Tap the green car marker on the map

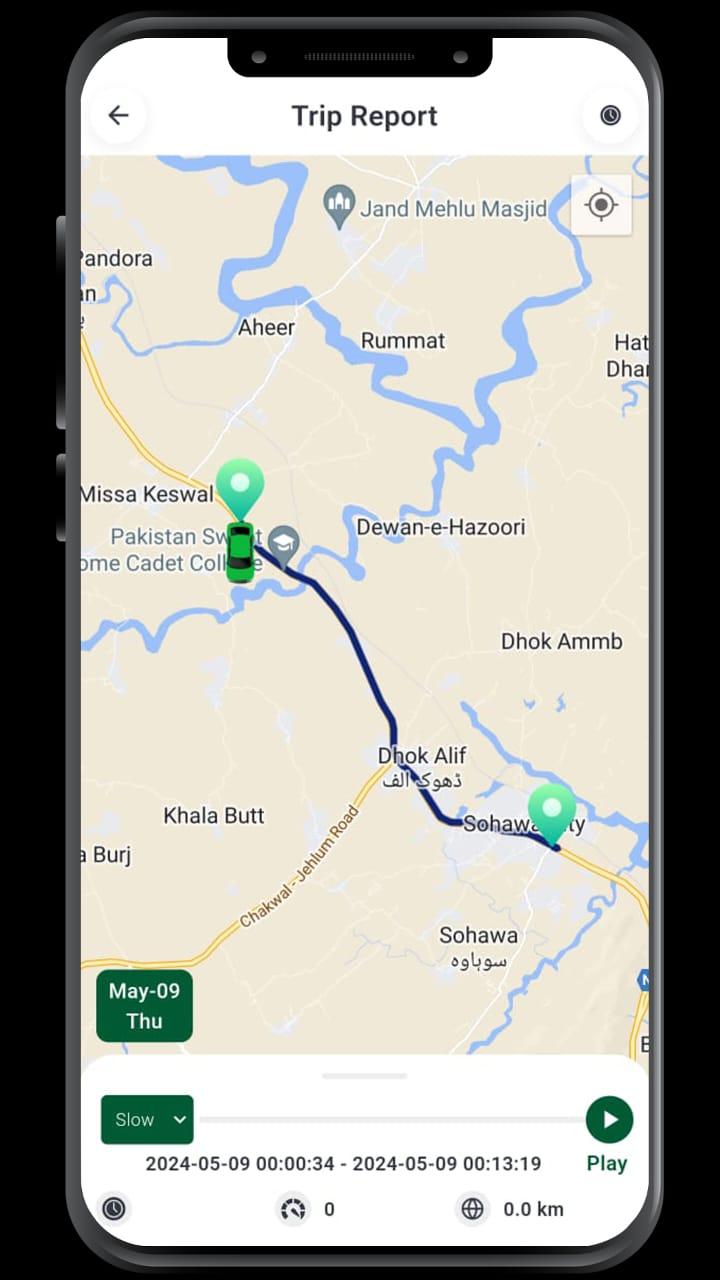pos(240,551)
